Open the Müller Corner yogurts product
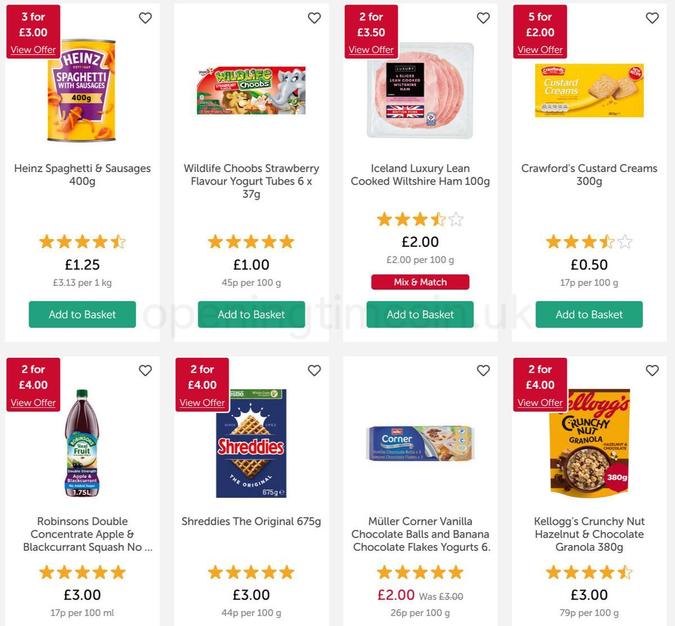Viewport: 675px width, 626px height. click(420, 534)
